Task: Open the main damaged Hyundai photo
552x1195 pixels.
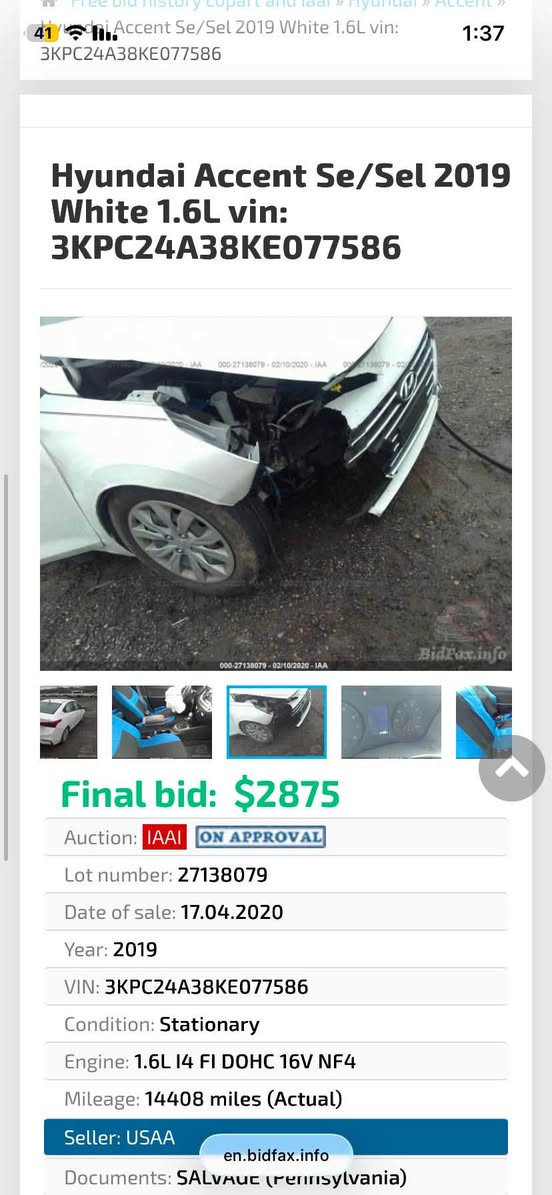Action: 276,493
